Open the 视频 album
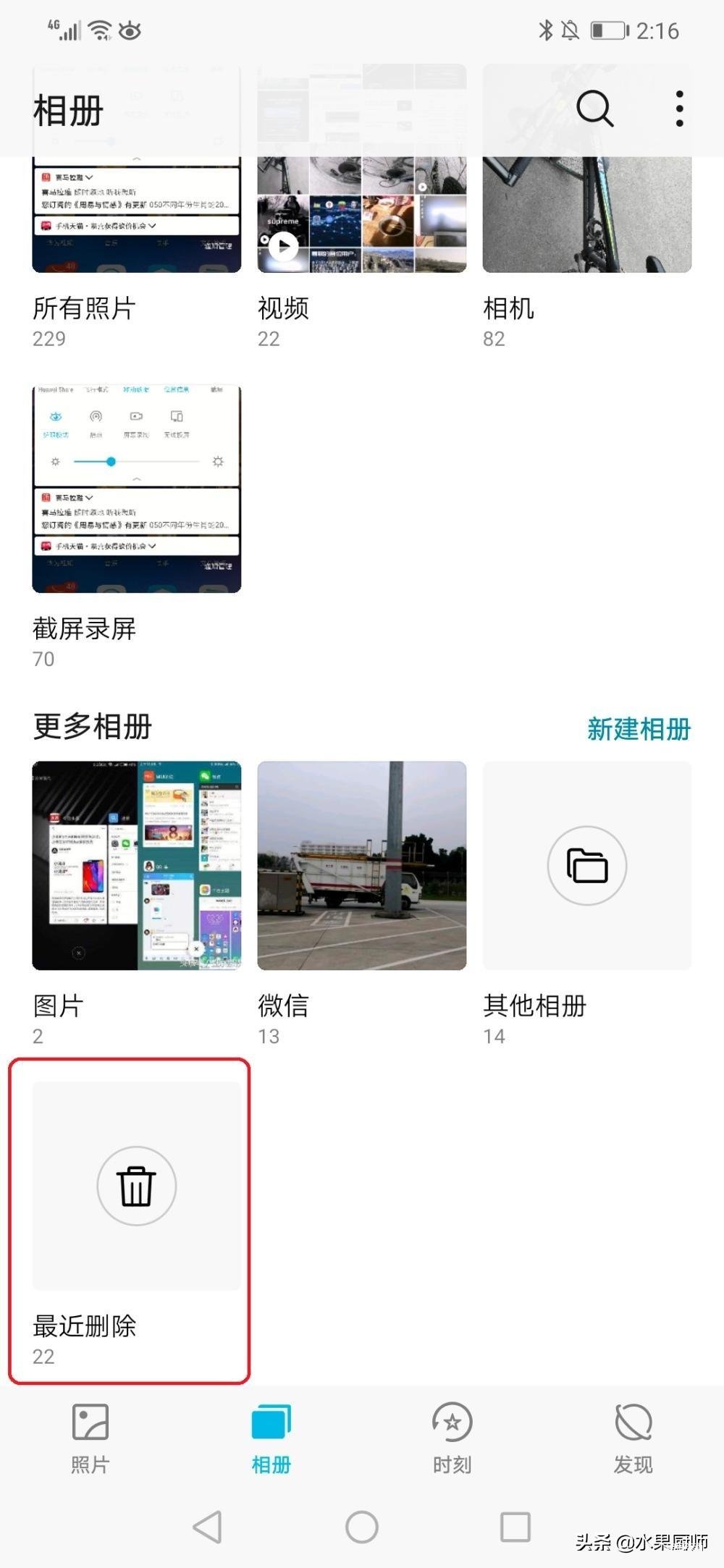 click(x=361, y=217)
